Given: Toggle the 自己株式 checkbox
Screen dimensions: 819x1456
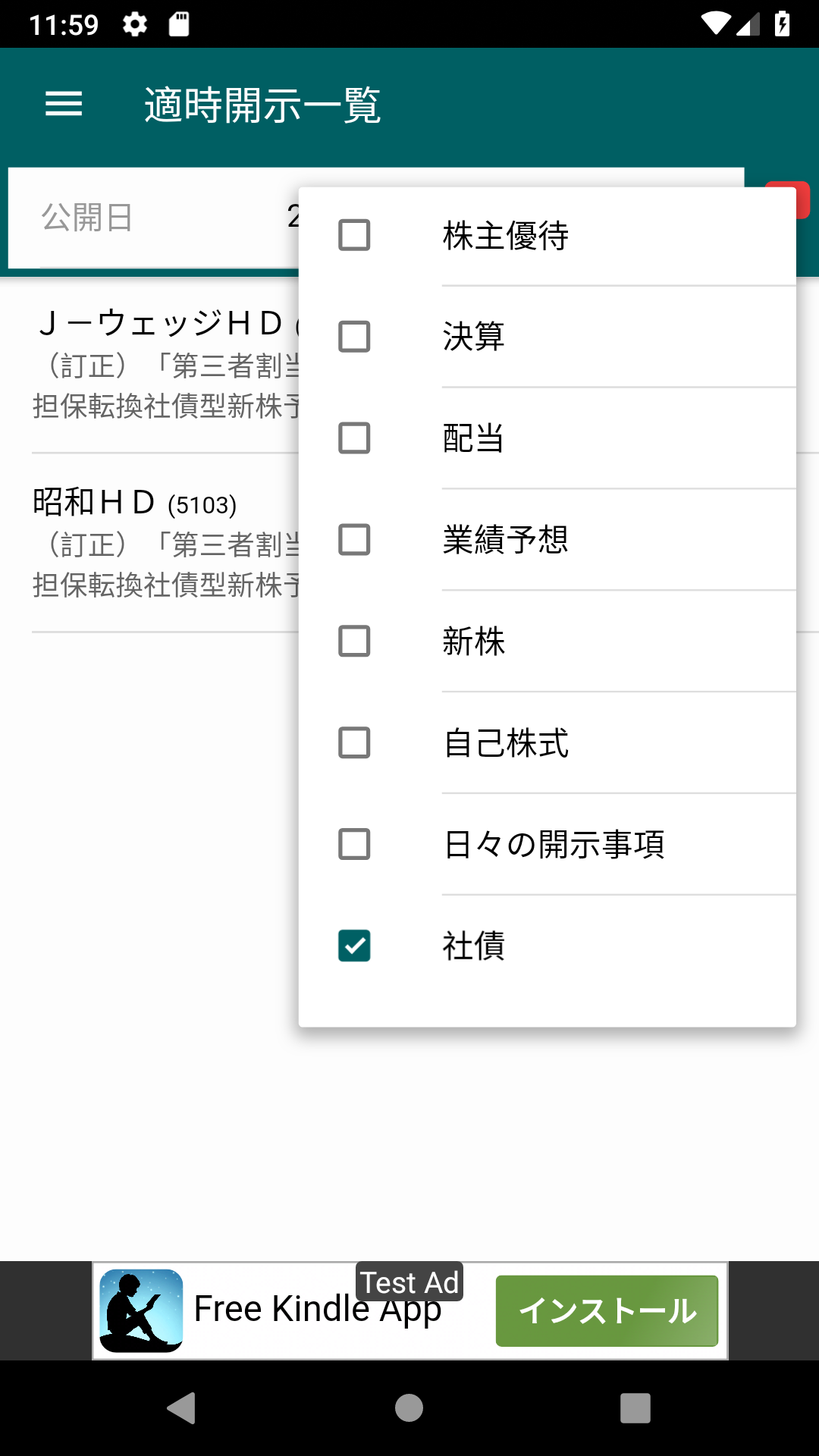Looking at the screenshot, I should tap(354, 743).
